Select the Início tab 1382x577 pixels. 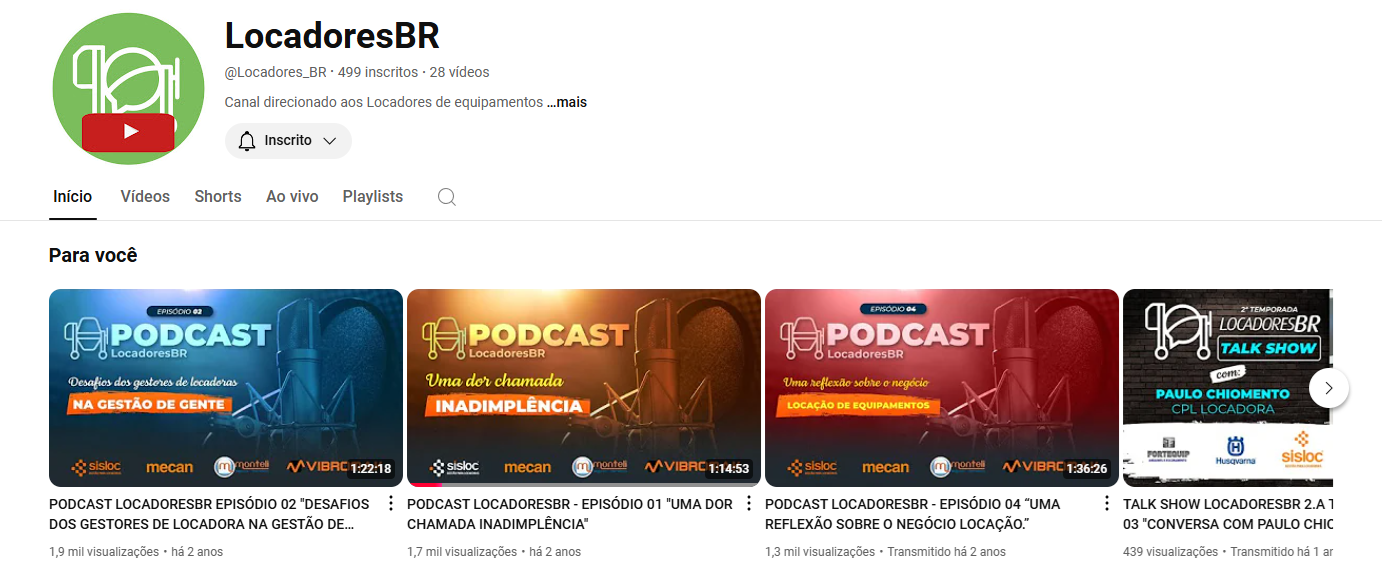point(73,197)
